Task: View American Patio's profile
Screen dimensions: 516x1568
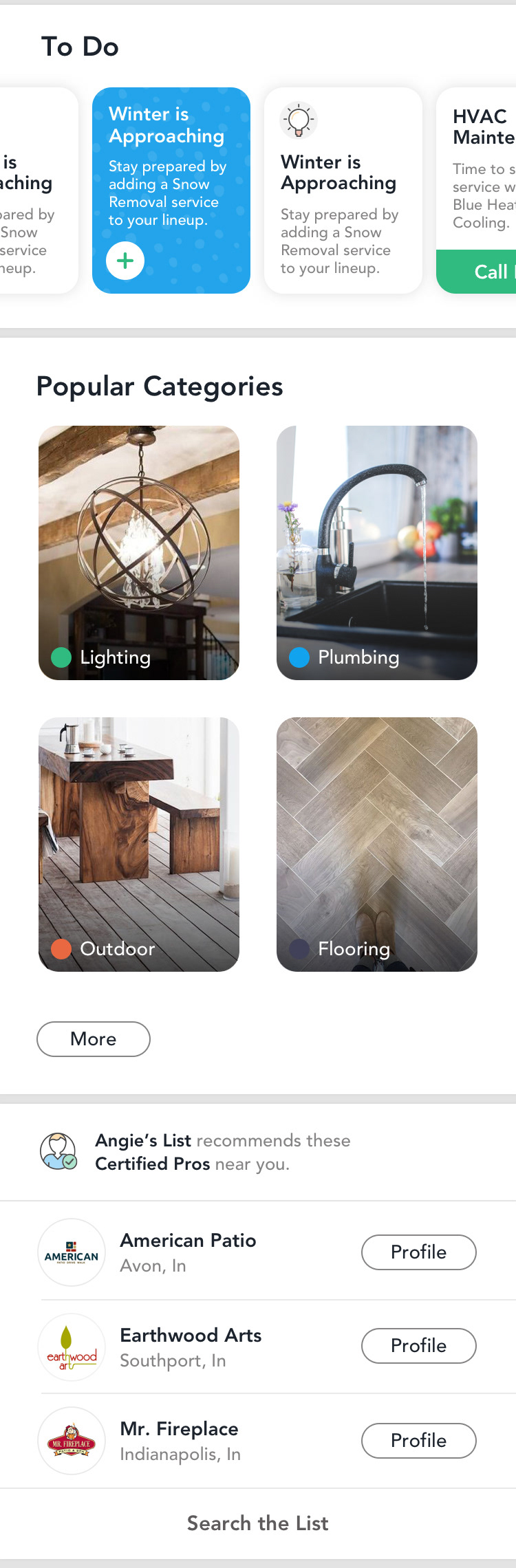Action: pyautogui.click(x=418, y=1252)
